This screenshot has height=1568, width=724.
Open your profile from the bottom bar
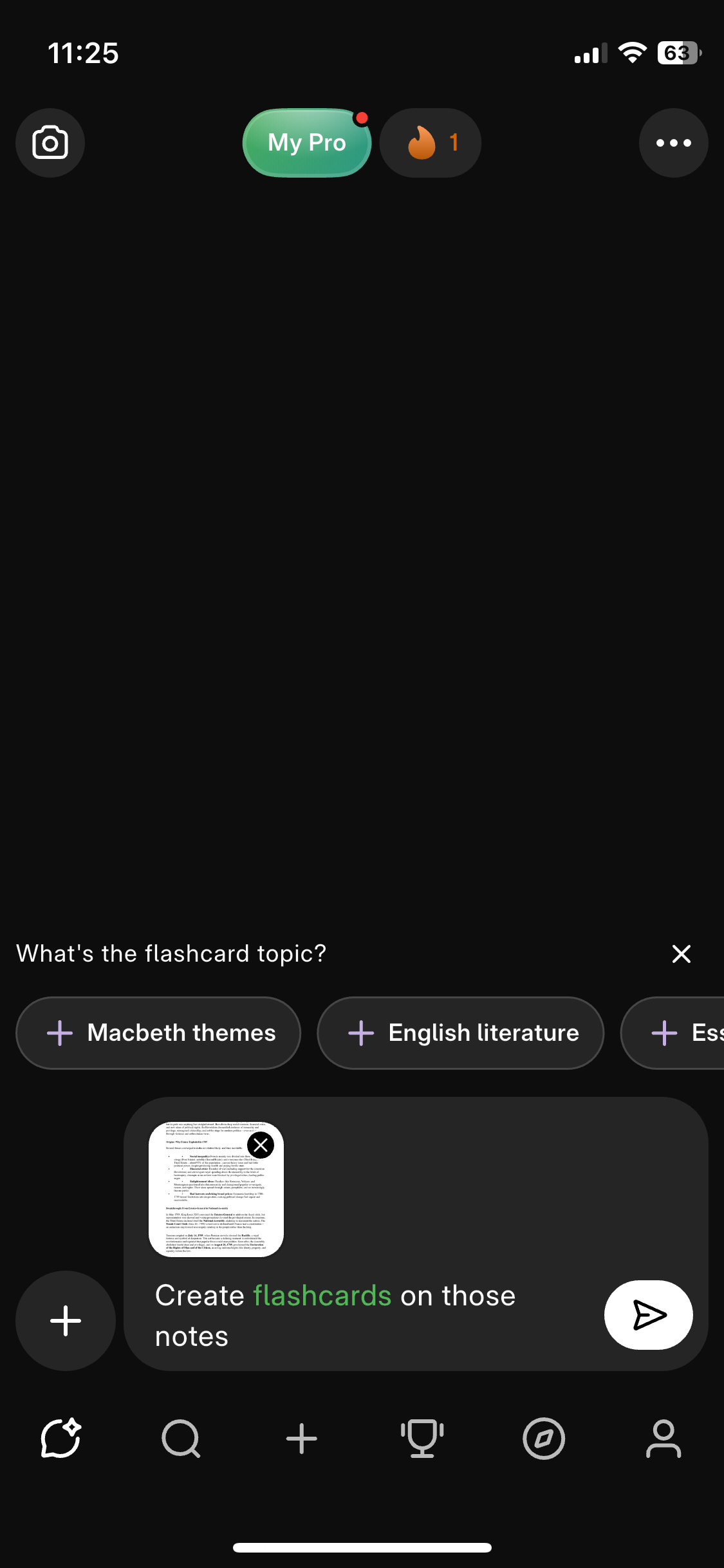664,1440
